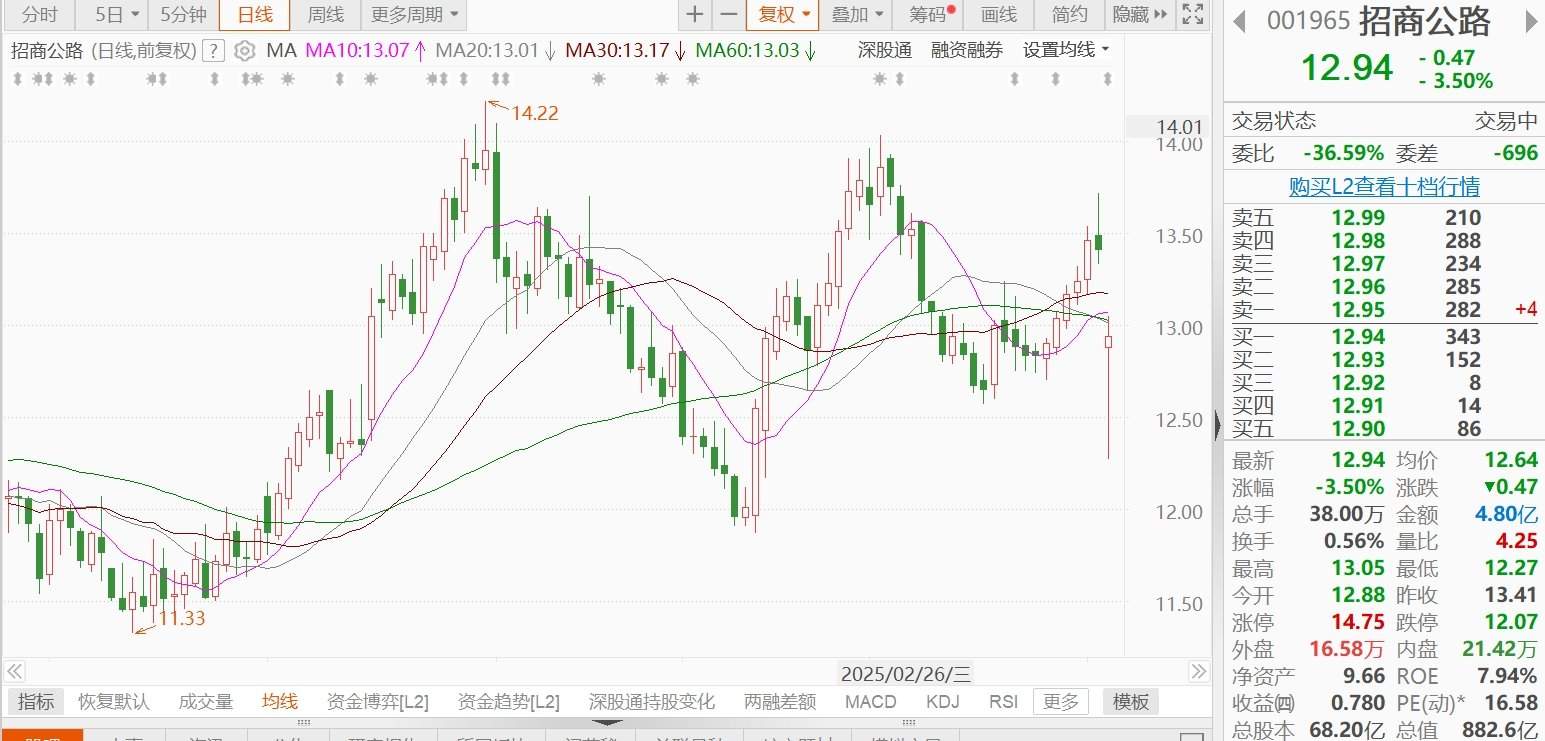Open 设置均线 moving average settings

click(x=1065, y=50)
